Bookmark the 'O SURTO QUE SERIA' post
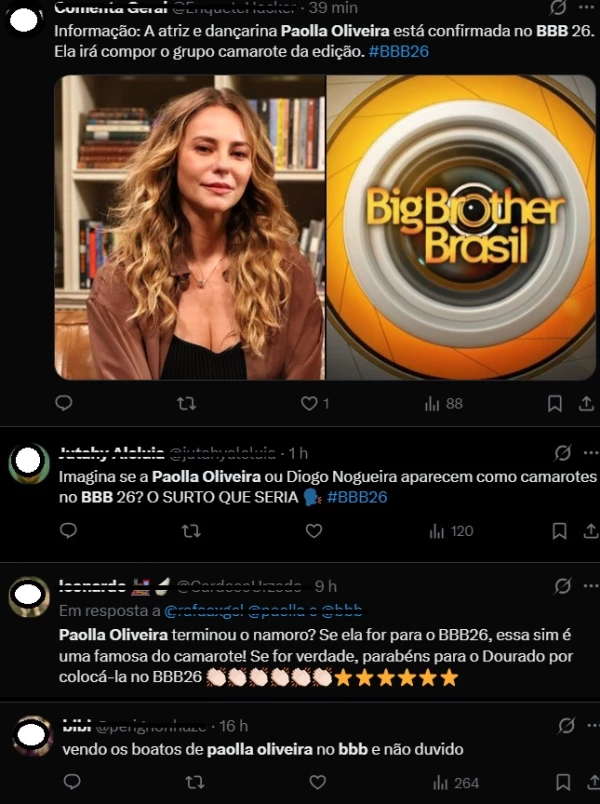Viewport: 600px width, 804px height. pyautogui.click(x=555, y=531)
